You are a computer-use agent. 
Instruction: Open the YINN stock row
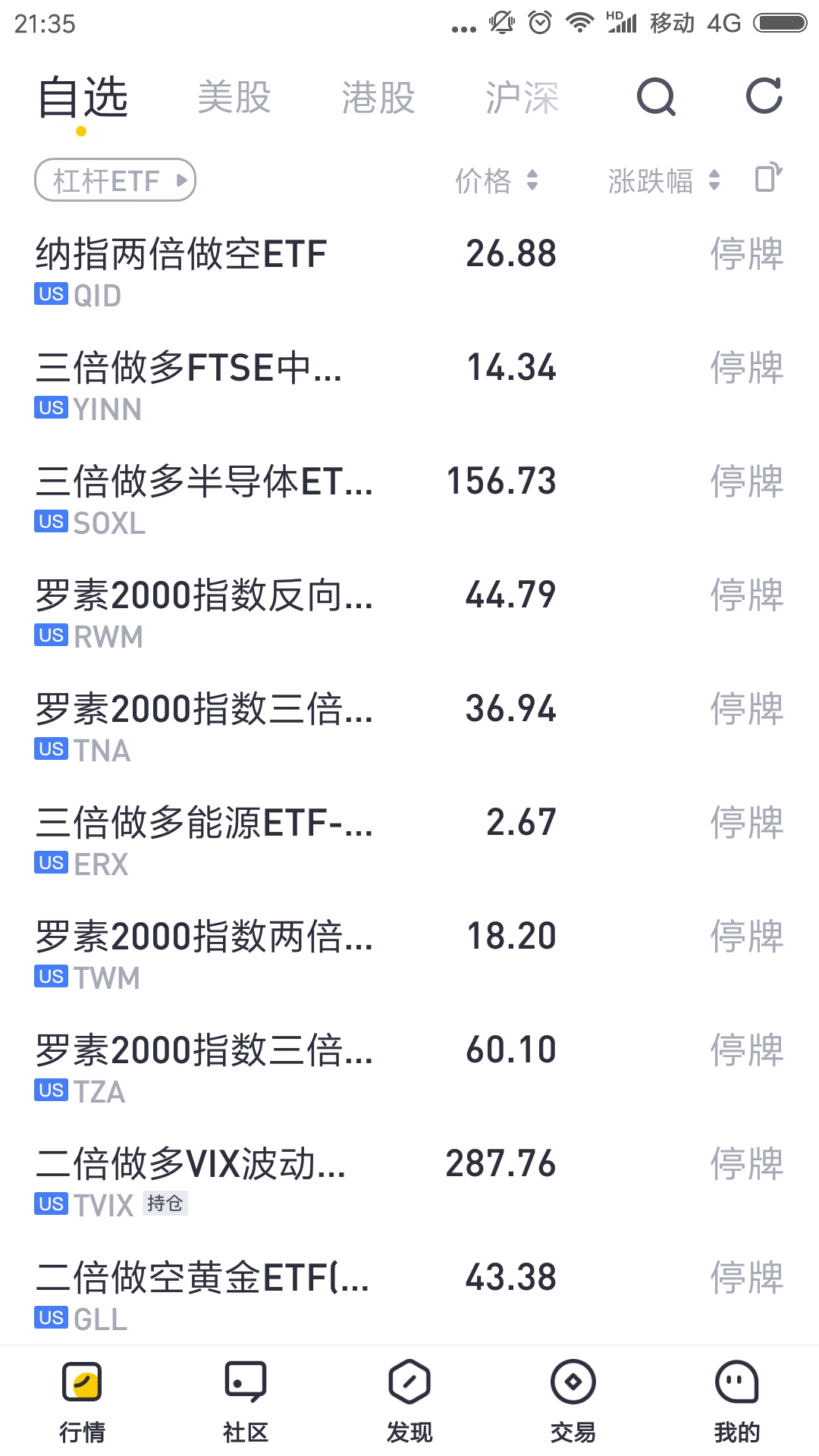point(409,386)
